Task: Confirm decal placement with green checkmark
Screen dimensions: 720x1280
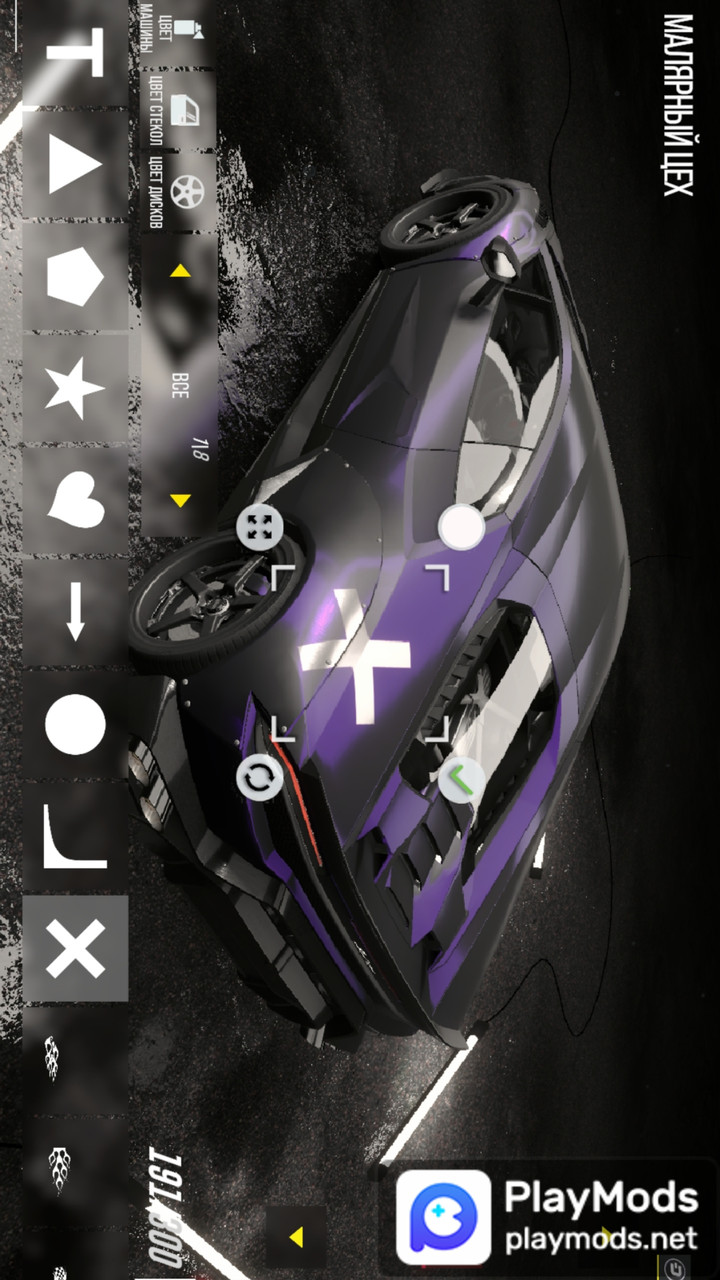Action: pyautogui.click(x=461, y=777)
